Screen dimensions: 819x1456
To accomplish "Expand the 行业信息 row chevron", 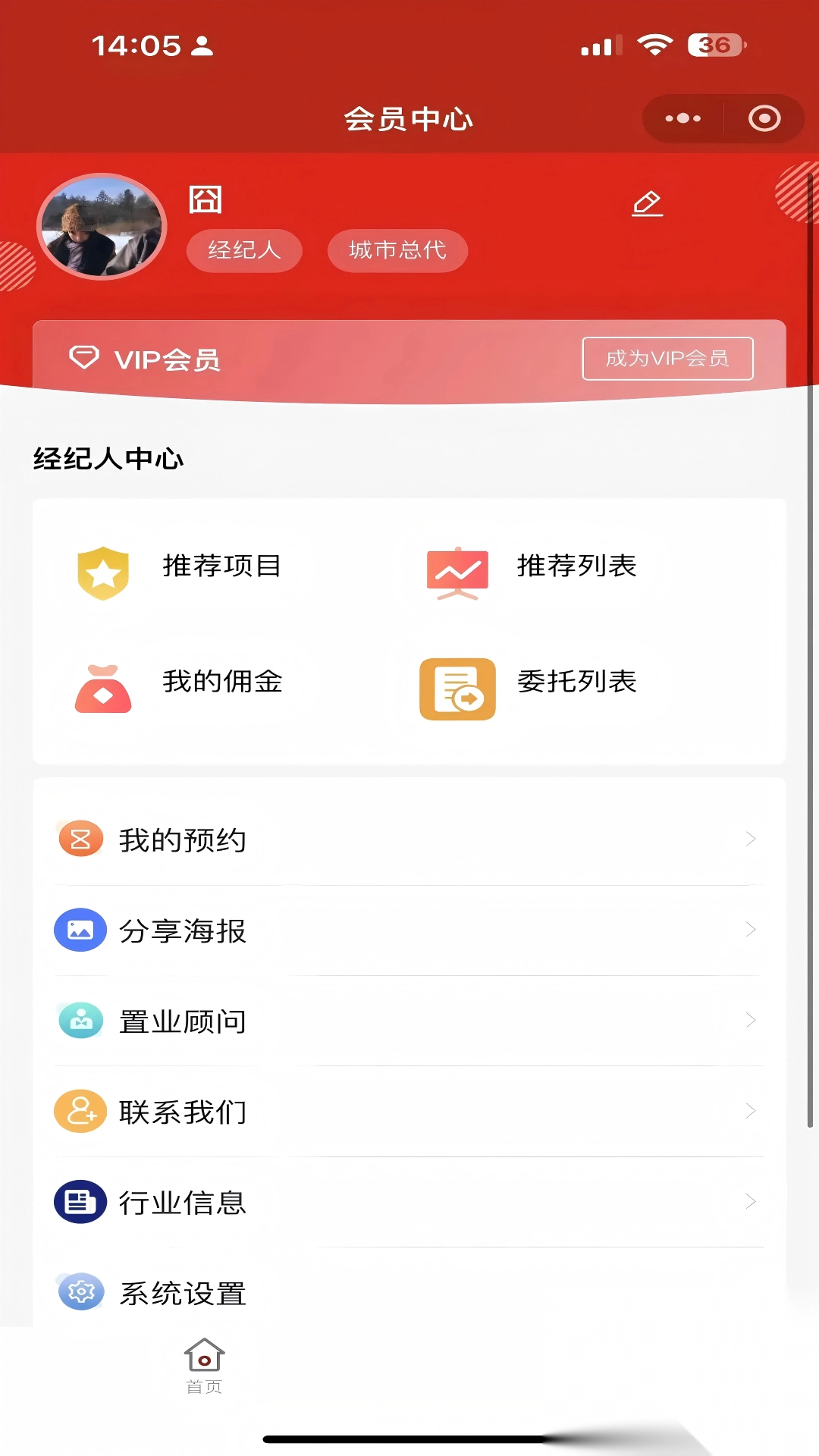I will pyautogui.click(x=749, y=1203).
